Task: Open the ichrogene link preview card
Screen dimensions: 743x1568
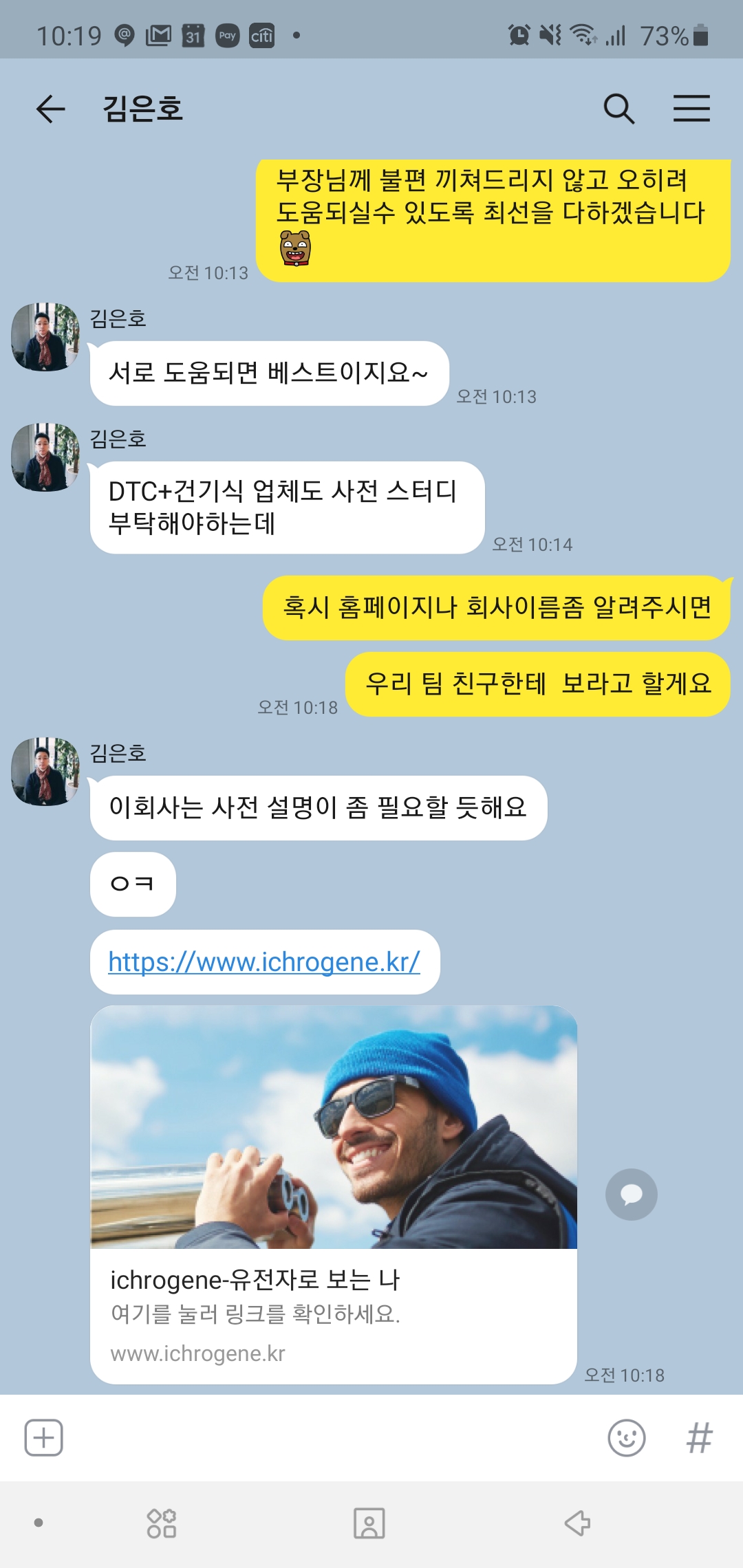Action: (334, 1194)
